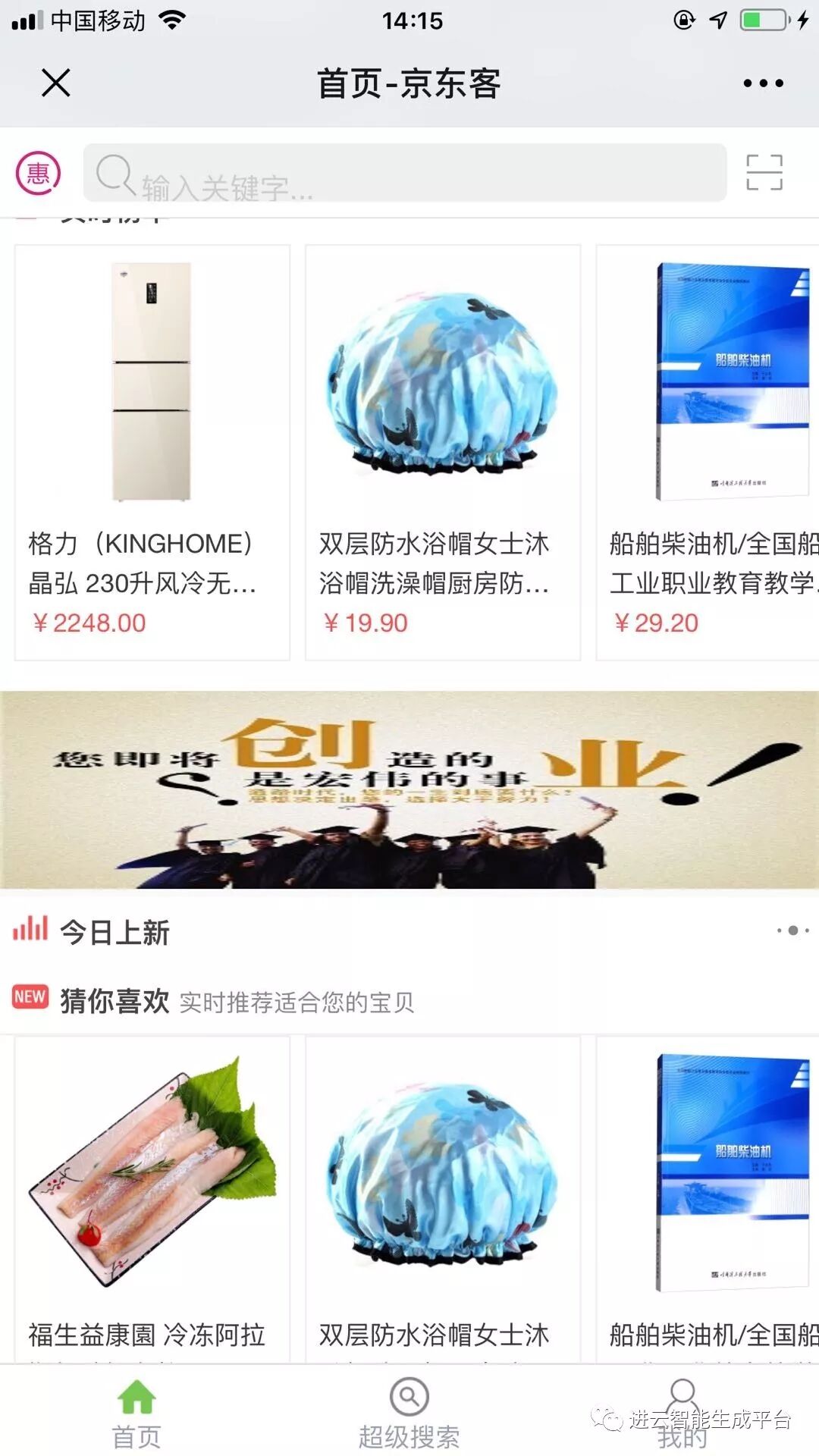This screenshot has width=819, height=1456.
Task: Switch to the 我的 tab
Action: 682,1414
